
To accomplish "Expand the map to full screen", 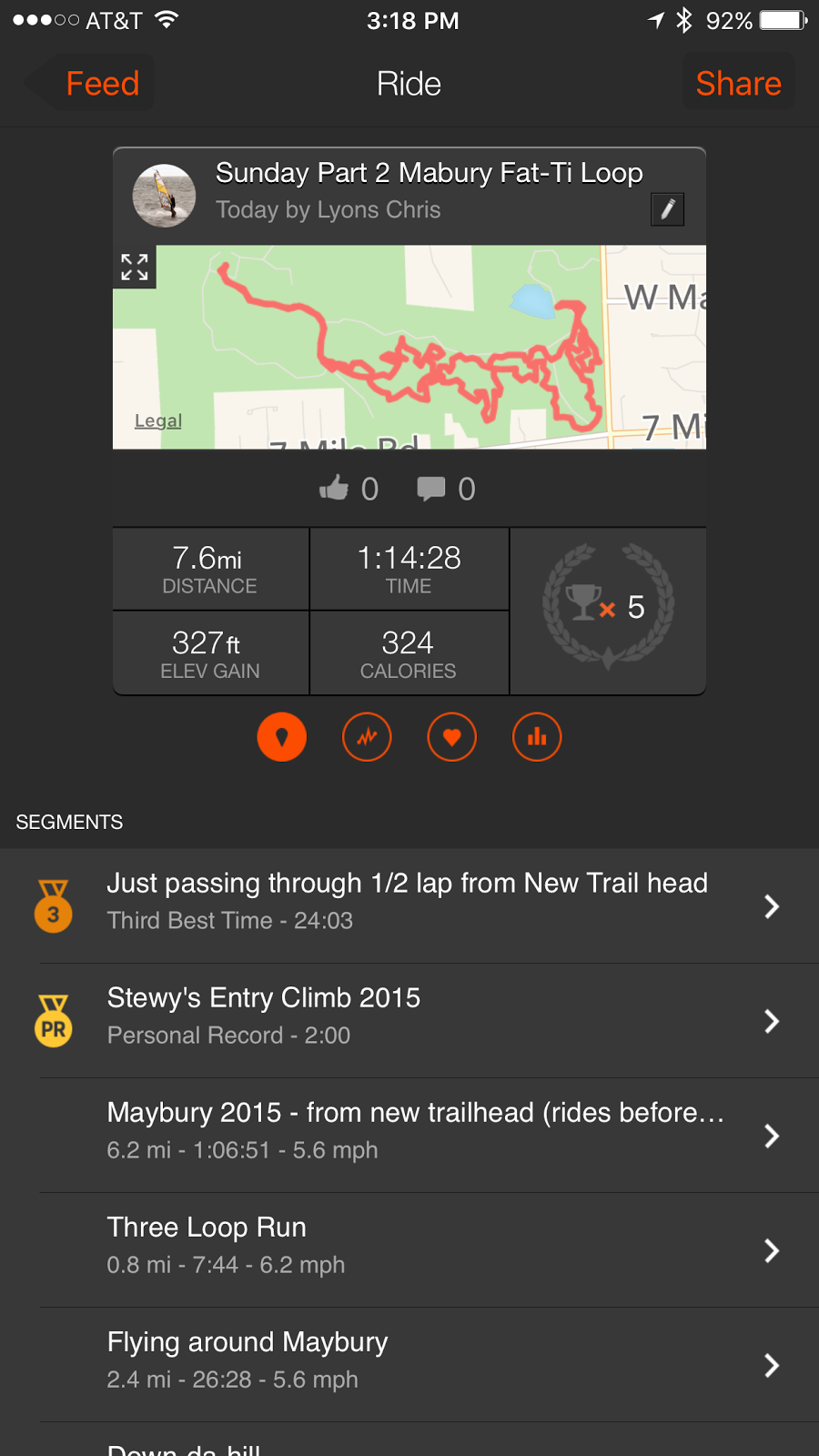I will point(135,267).
